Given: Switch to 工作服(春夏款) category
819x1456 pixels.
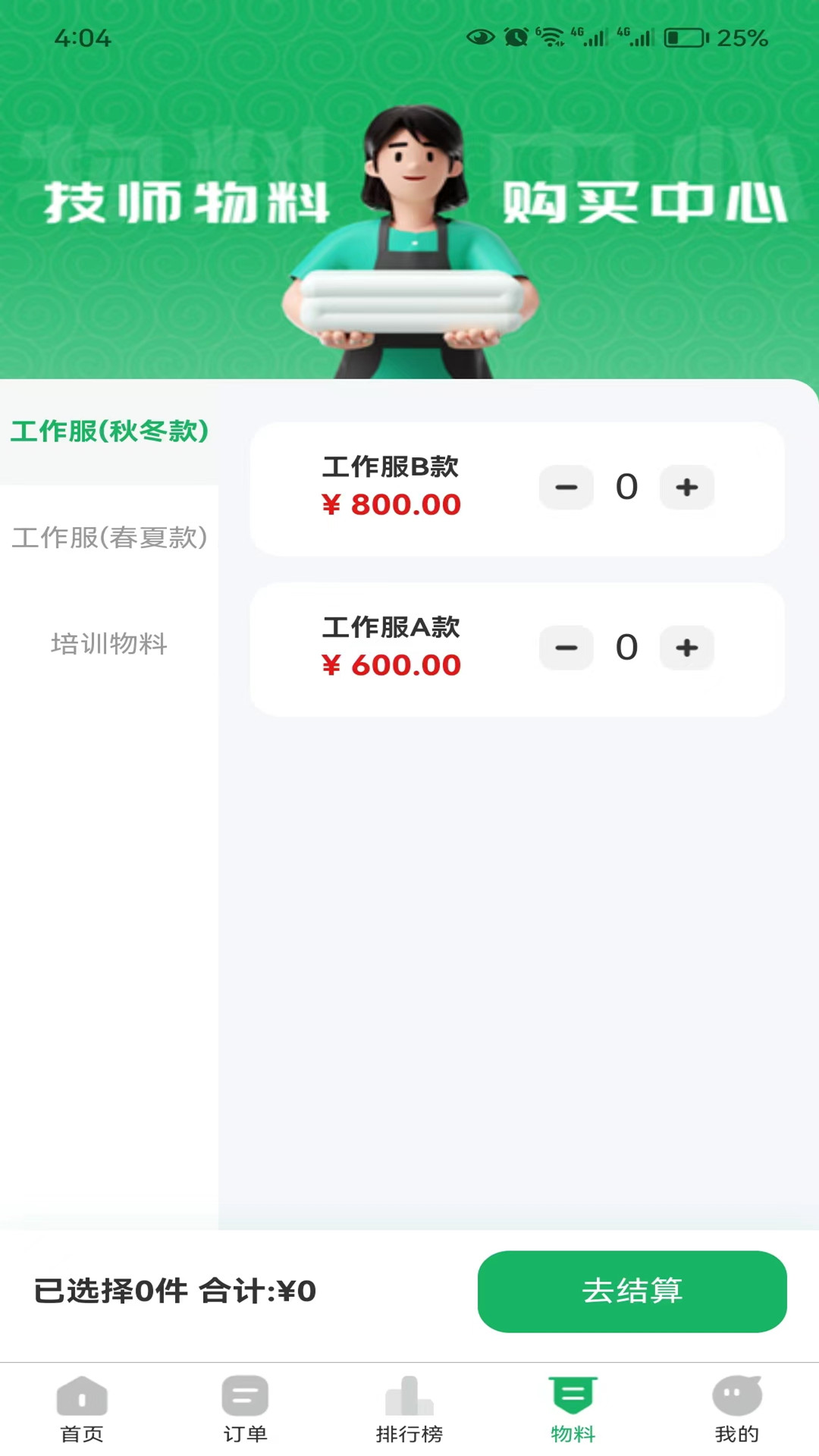Looking at the screenshot, I should click(109, 538).
